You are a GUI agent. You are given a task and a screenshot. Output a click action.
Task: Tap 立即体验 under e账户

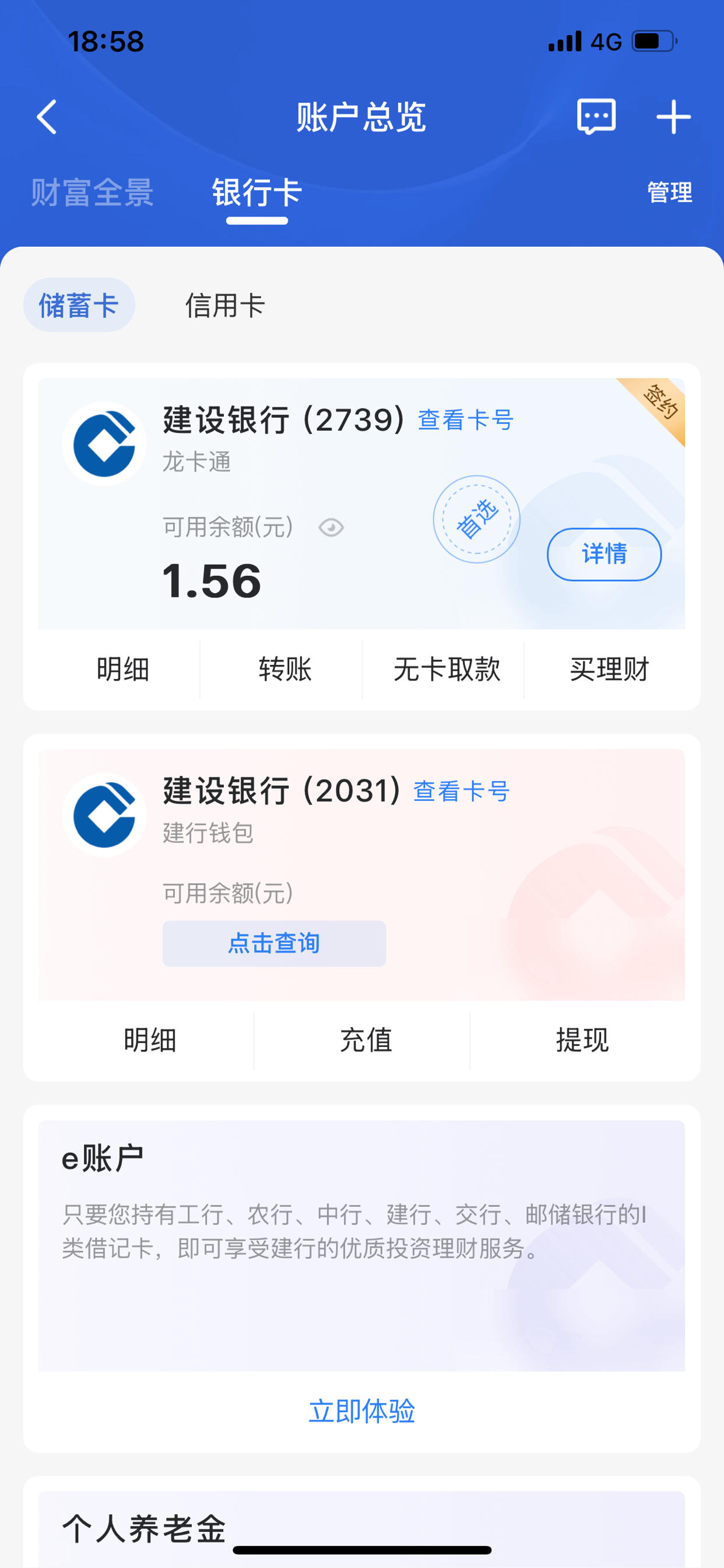362,1411
